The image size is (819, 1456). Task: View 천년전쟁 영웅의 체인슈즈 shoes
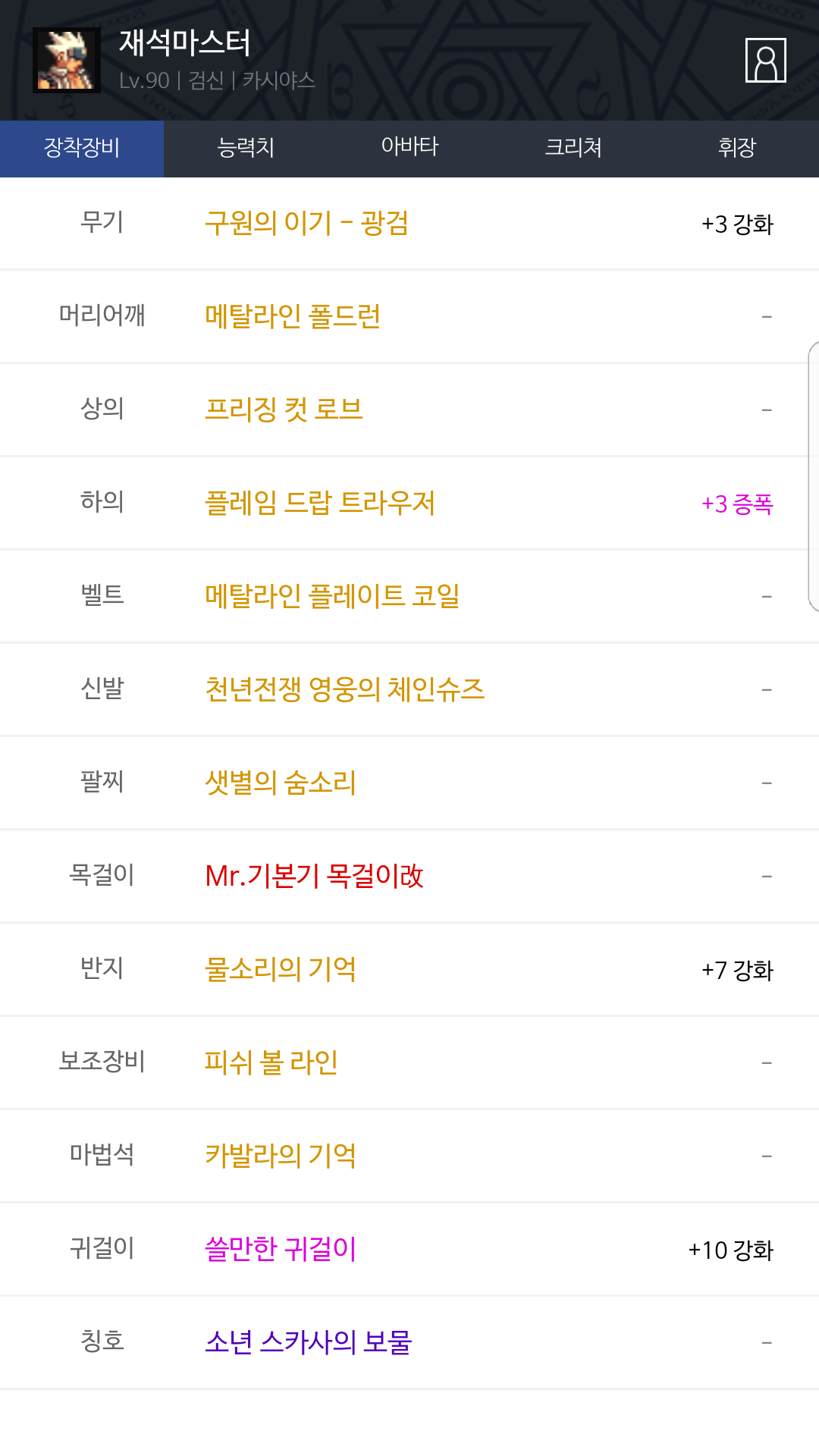pyautogui.click(x=344, y=689)
